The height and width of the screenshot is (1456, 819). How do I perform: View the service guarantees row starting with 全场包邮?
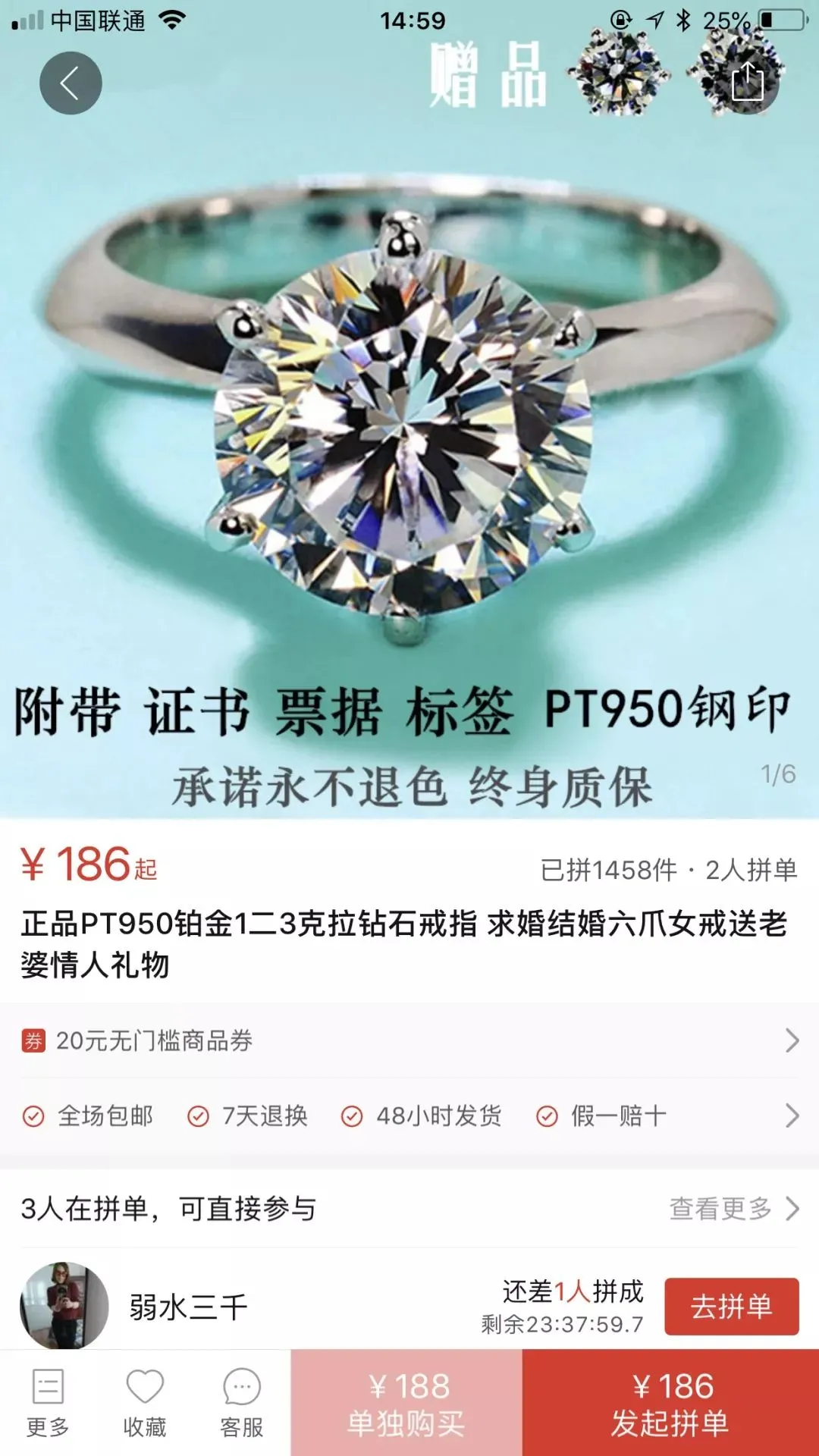[x=409, y=1116]
